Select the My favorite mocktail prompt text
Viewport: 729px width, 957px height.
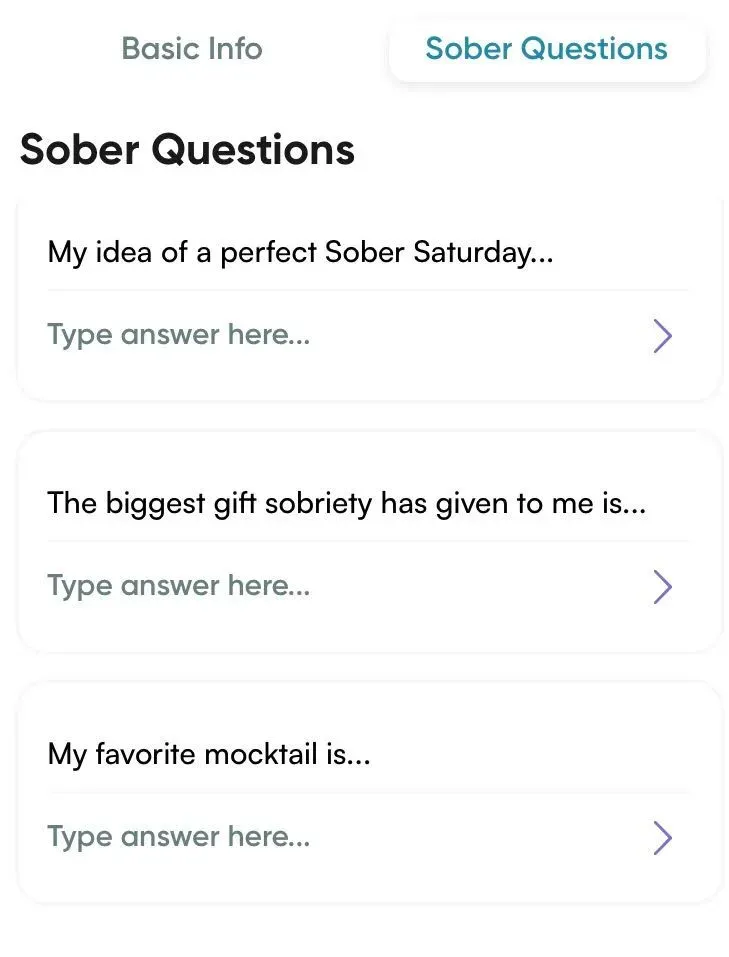coord(210,754)
